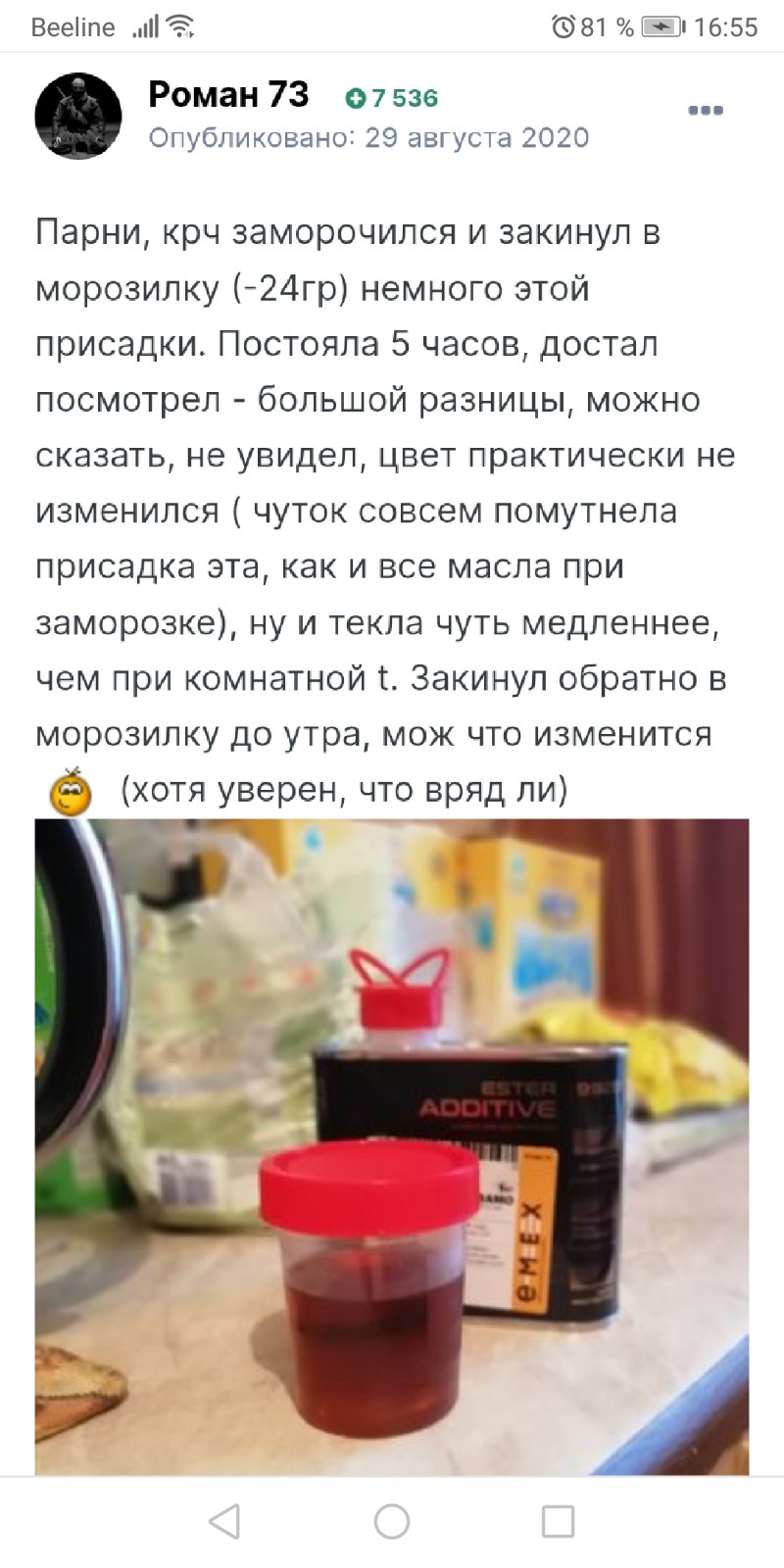Open the post's three-dot options menu
784x1568 pixels.
click(x=706, y=110)
